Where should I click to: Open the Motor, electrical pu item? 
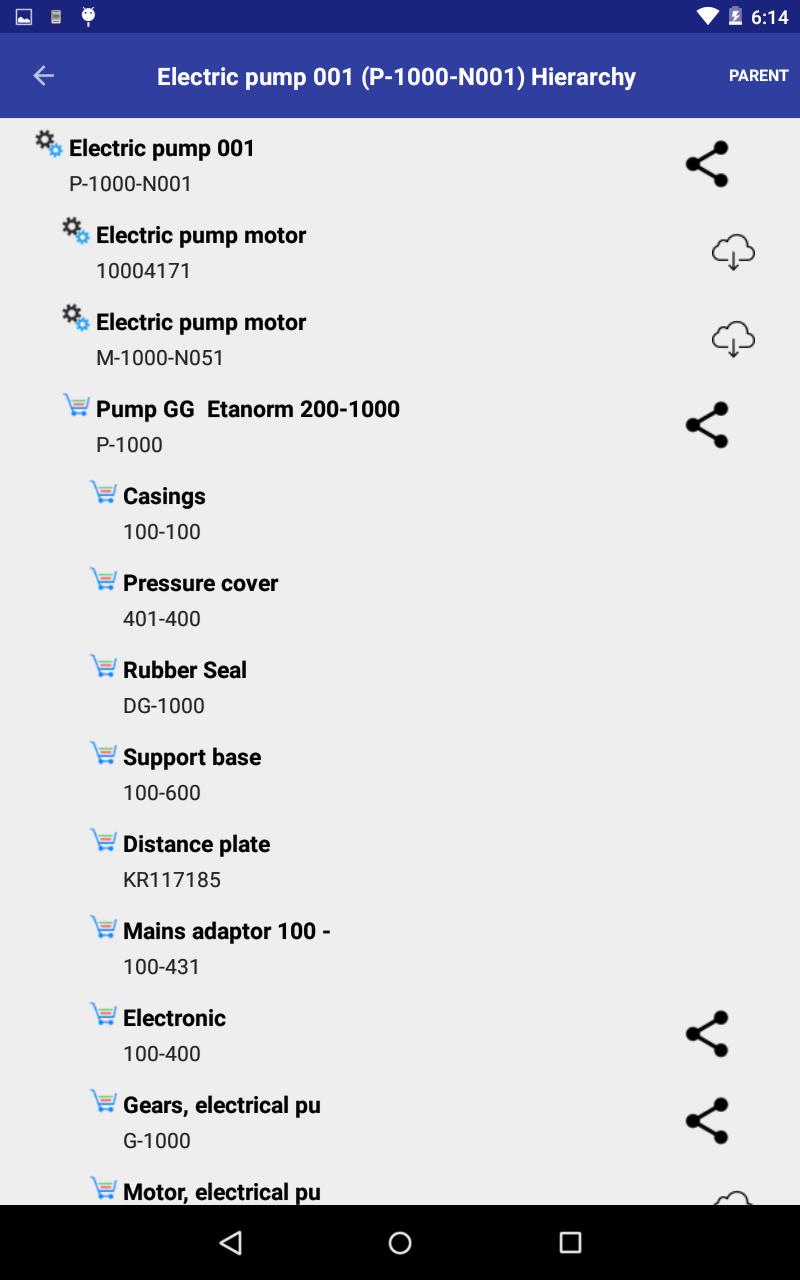coord(400,1190)
